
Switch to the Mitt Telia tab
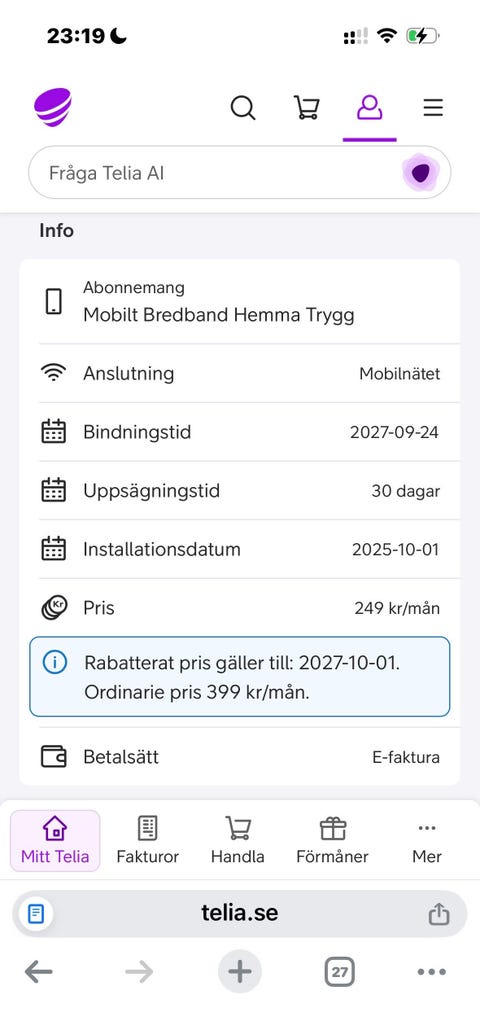tap(55, 841)
